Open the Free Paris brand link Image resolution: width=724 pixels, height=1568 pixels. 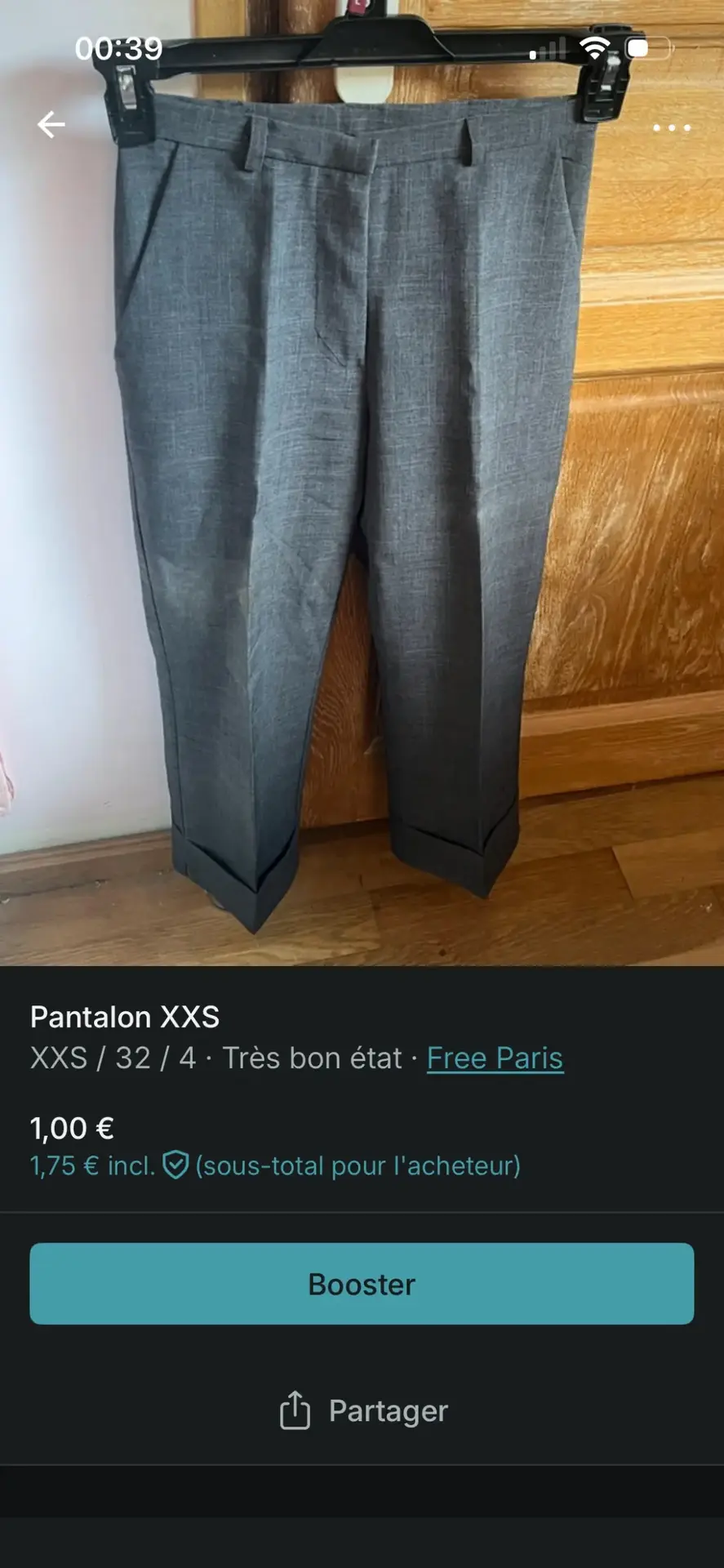coord(495,1058)
